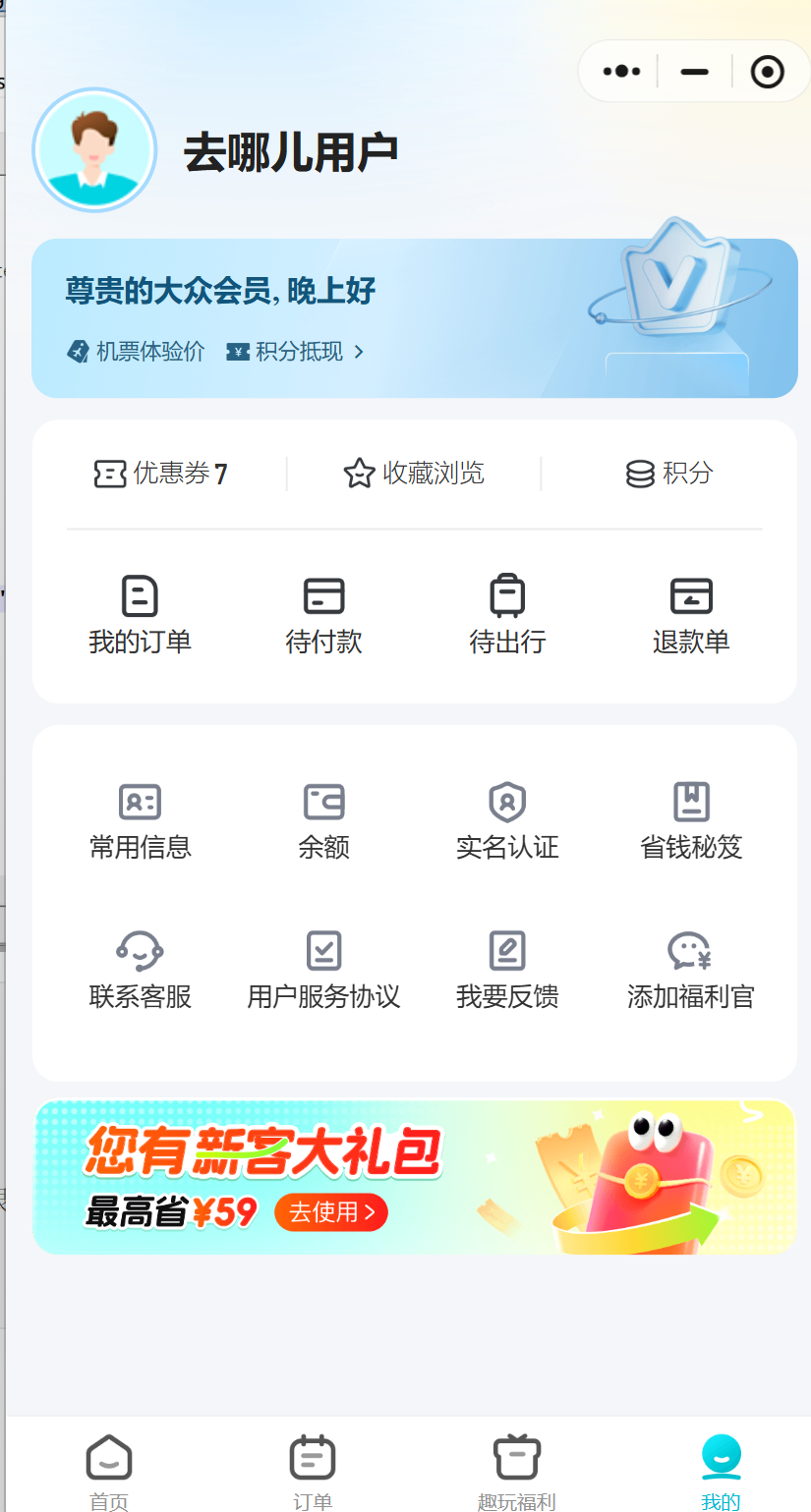Close the mini program with the circle button
Image resolution: width=811 pixels, height=1512 pixels.
(767, 72)
